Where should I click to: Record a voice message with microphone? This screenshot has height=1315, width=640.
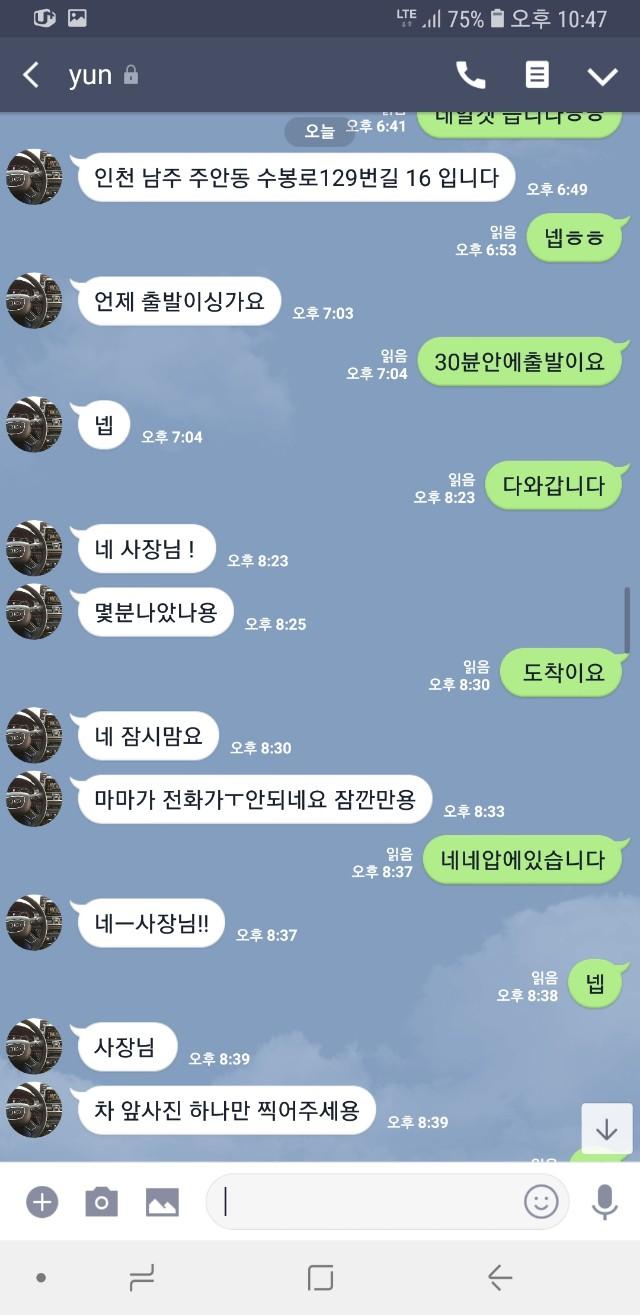[604, 1201]
